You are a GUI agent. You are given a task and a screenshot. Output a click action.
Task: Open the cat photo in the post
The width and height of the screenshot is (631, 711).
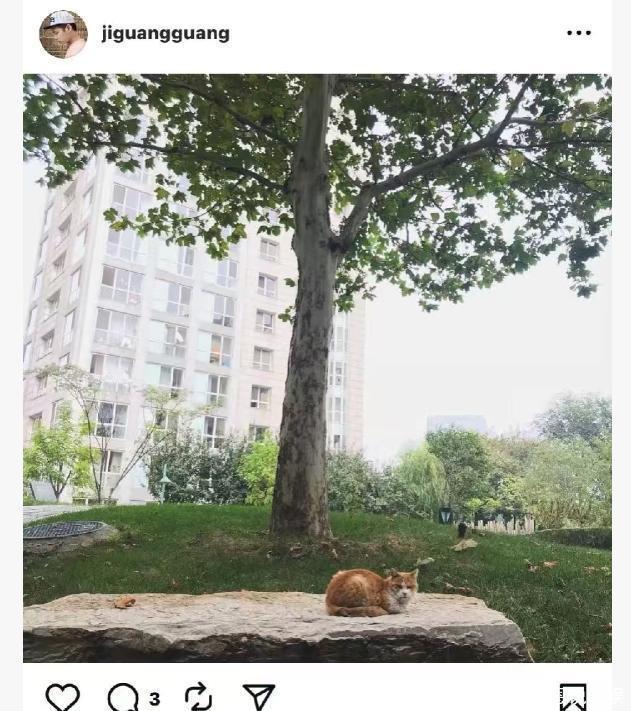pyautogui.click(x=317, y=367)
